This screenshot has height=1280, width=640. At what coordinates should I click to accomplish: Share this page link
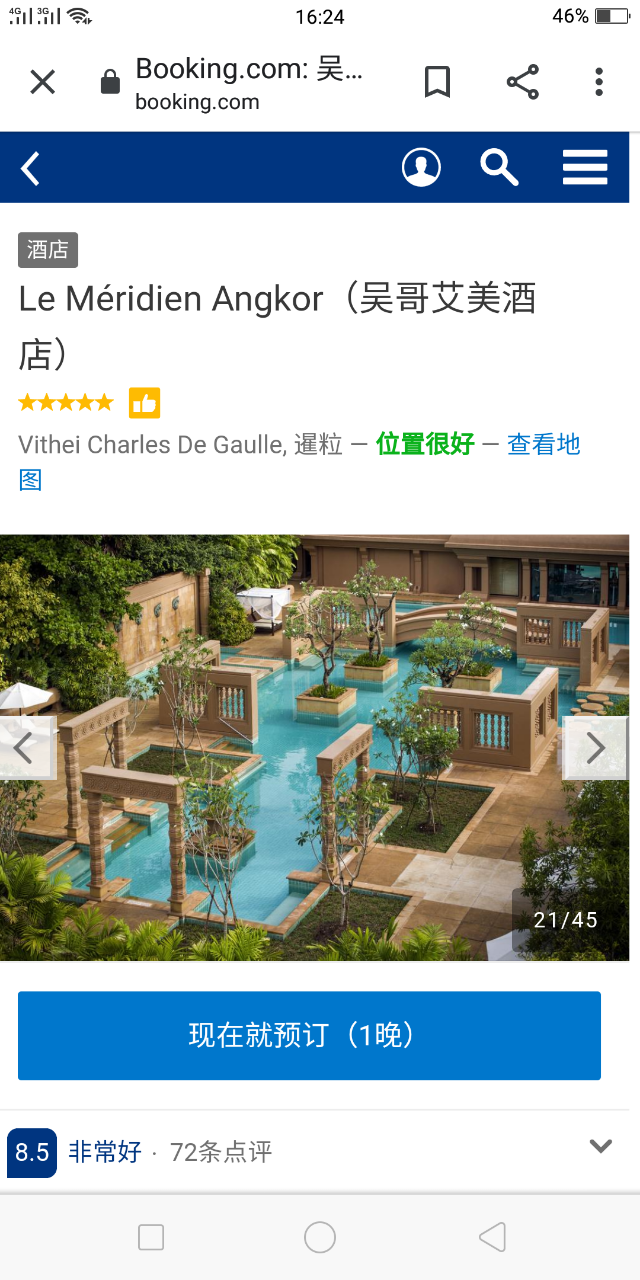click(522, 82)
